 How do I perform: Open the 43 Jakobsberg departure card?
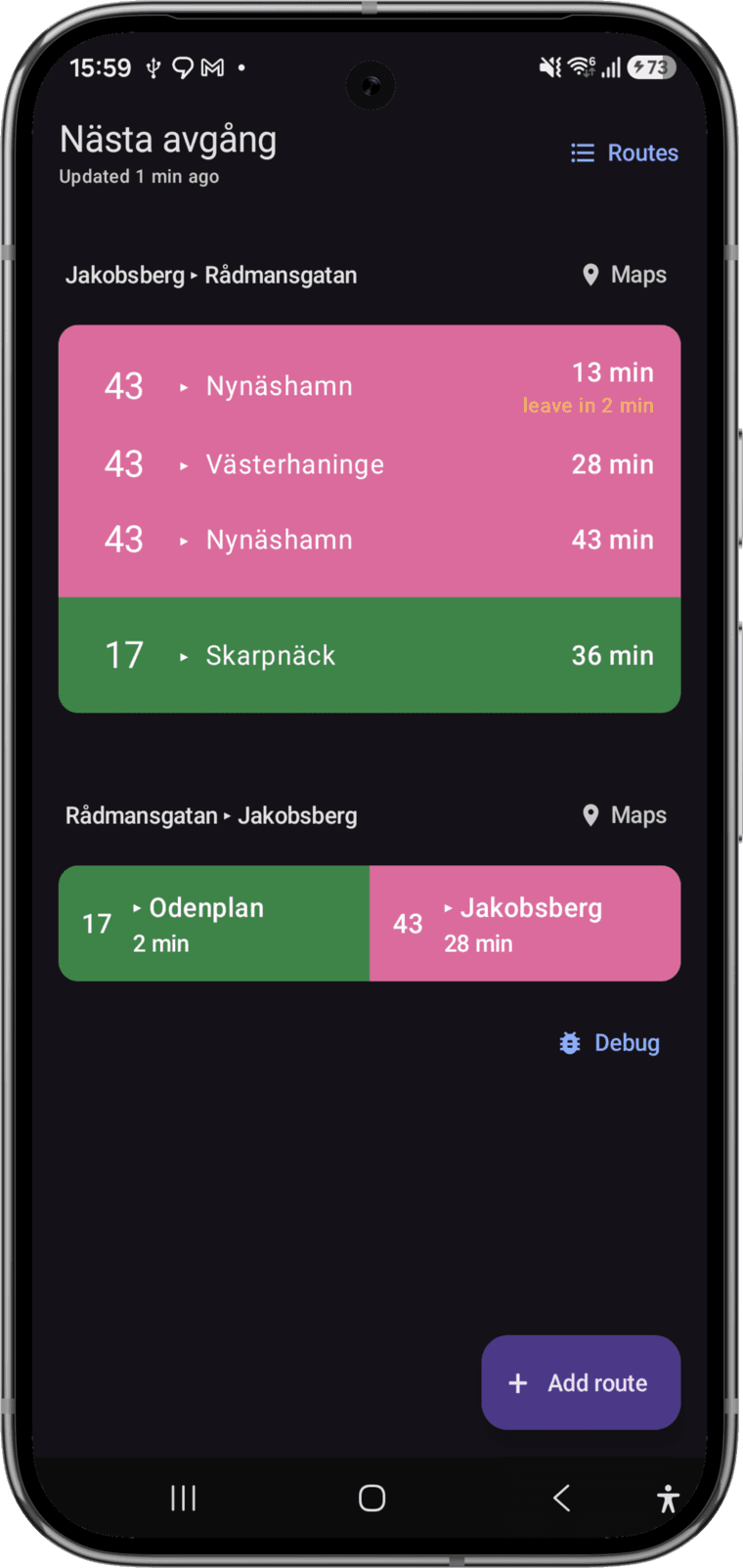[525, 924]
